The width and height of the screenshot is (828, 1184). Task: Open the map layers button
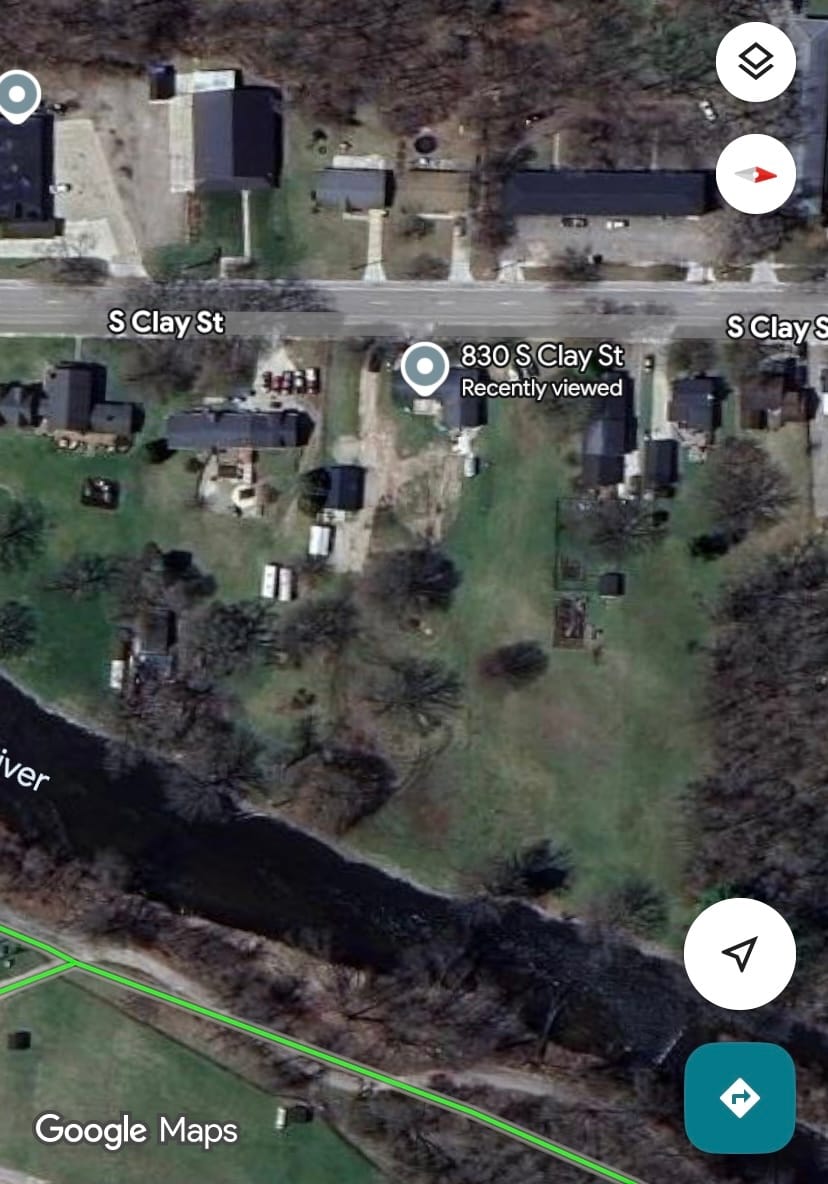pos(756,62)
